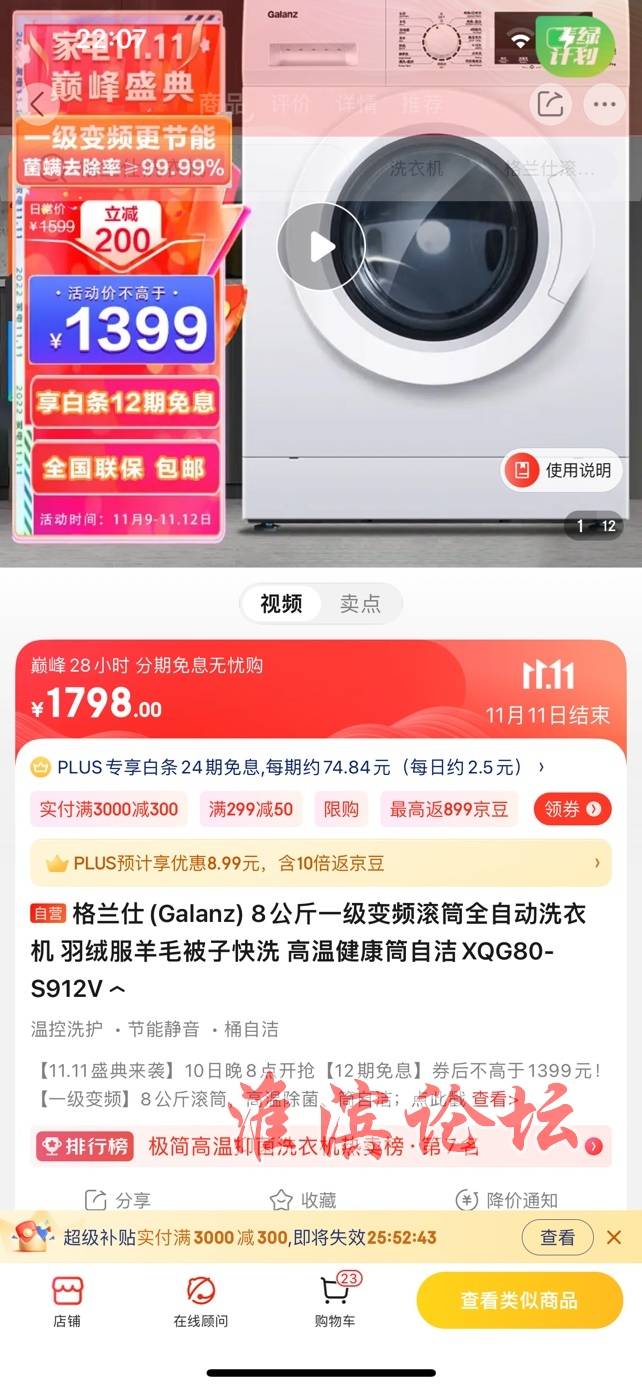The height and width of the screenshot is (1389, 642).
Task: Expand PLUS预计享优惠 banner
Action: tap(320, 862)
